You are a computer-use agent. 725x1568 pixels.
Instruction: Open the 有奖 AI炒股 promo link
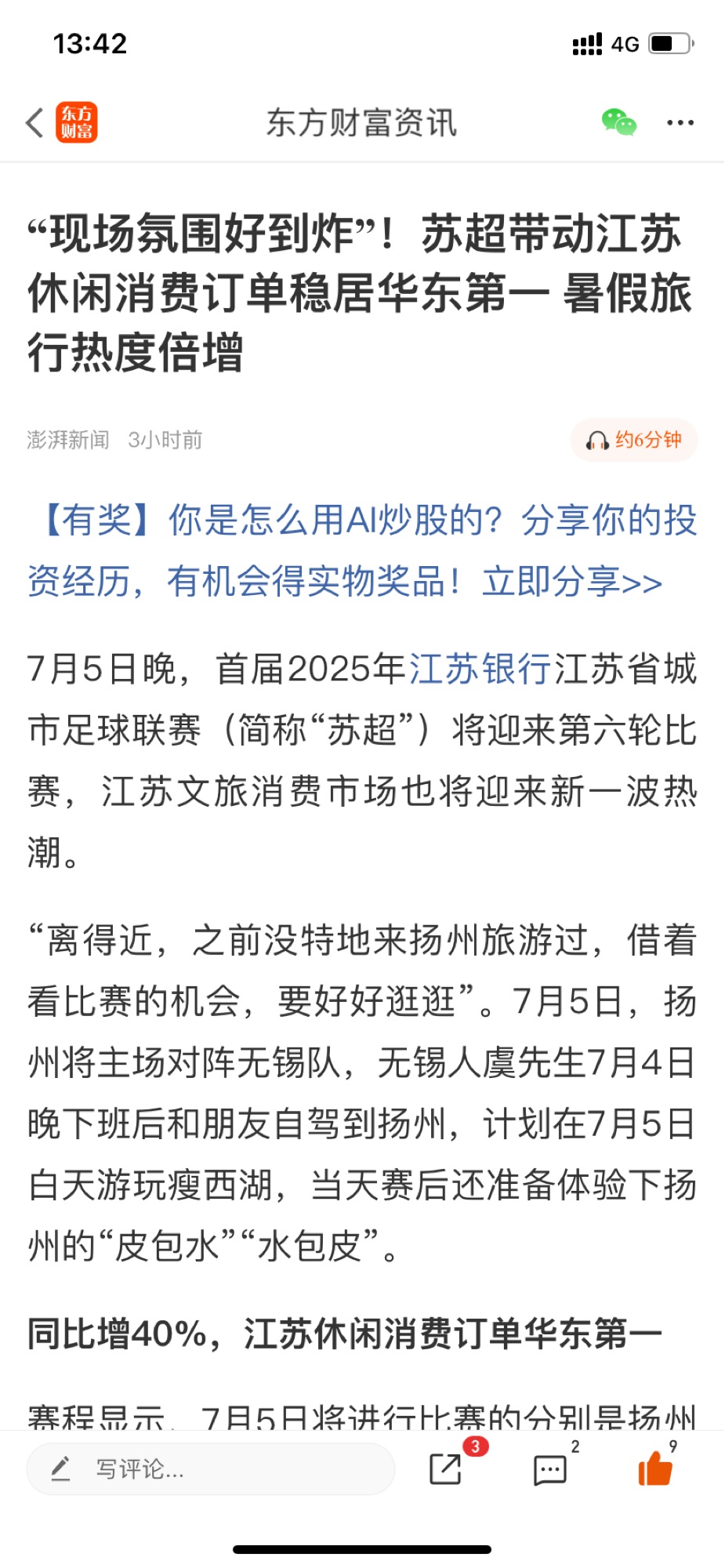coord(361,550)
